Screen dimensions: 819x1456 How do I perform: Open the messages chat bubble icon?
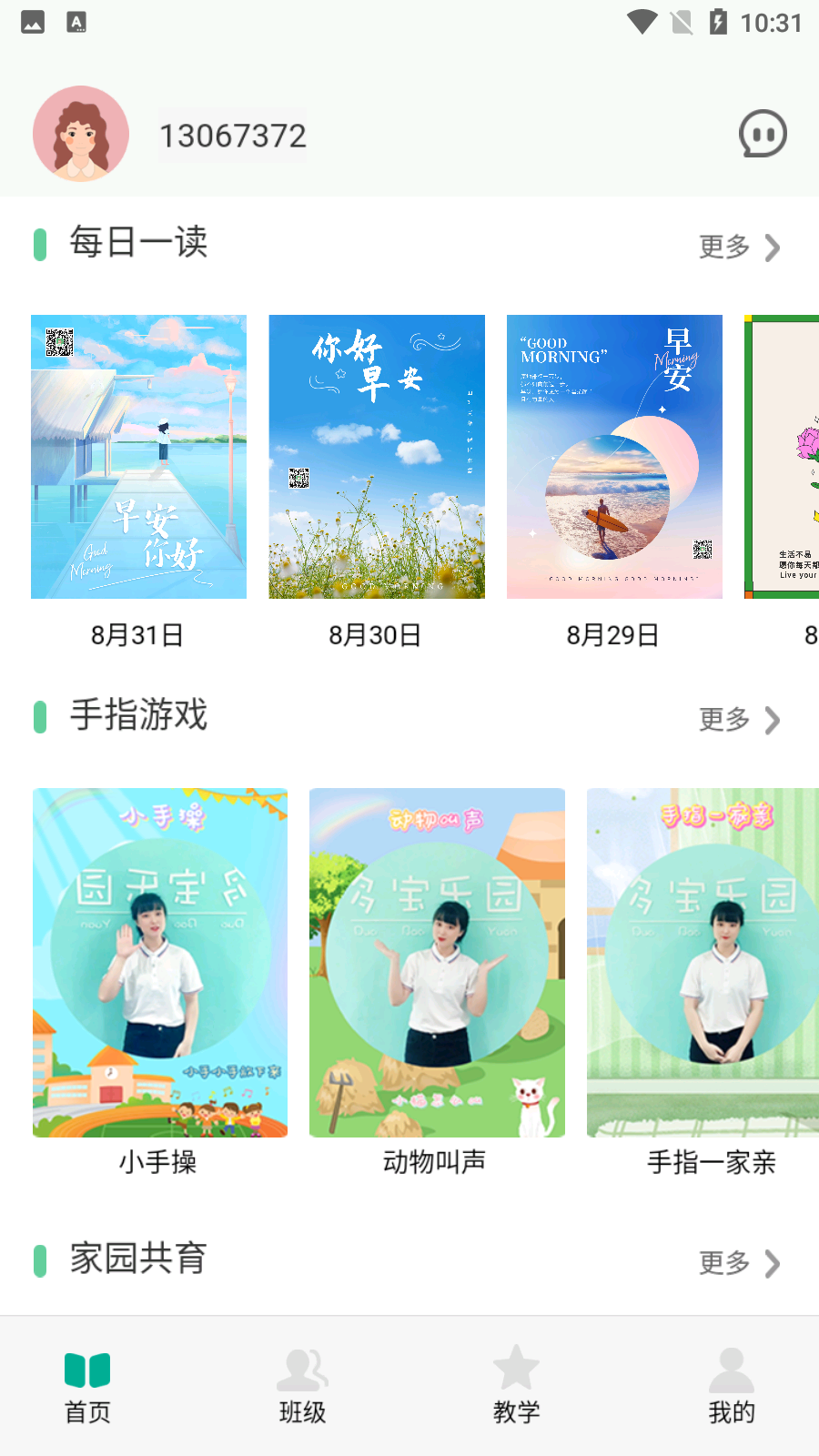point(763,135)
